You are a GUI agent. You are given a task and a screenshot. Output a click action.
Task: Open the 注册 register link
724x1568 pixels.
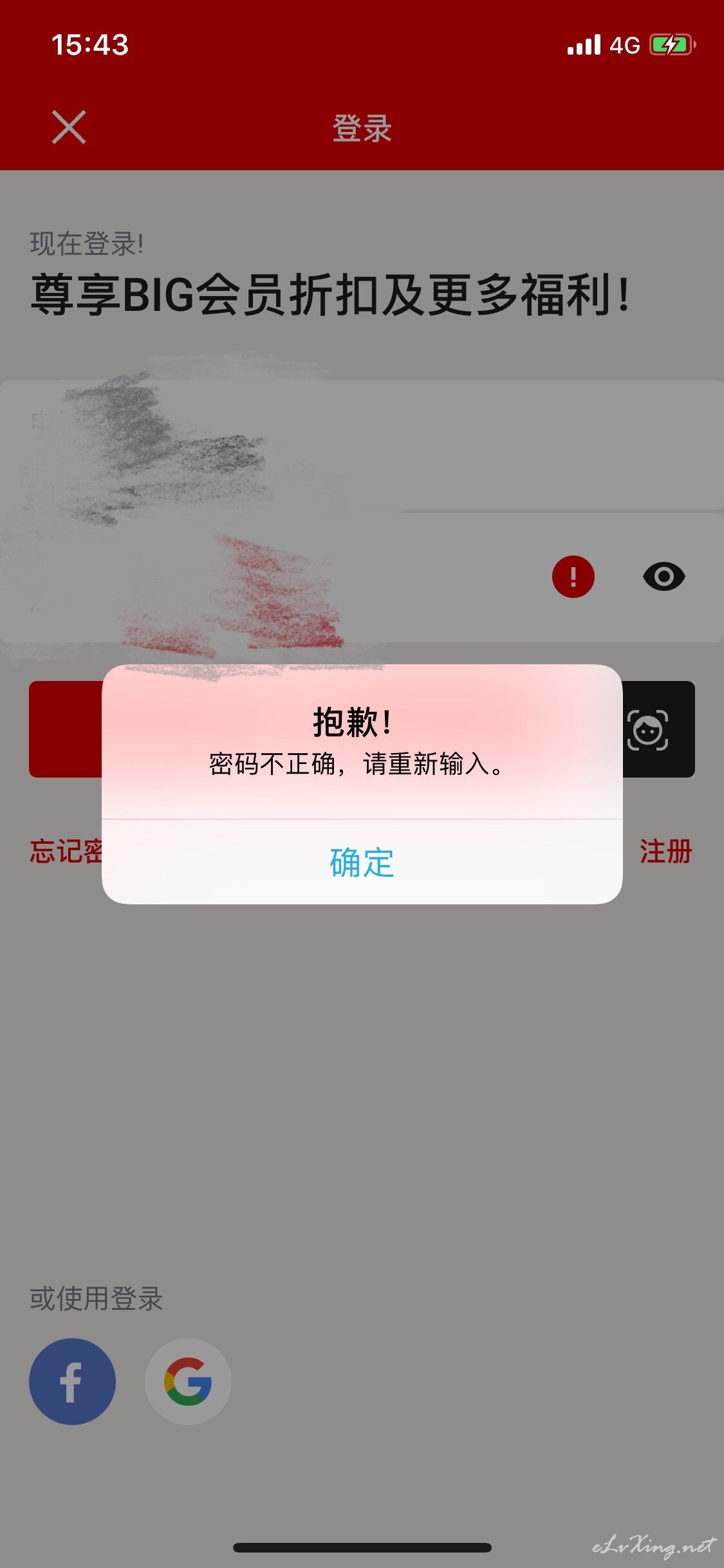666,851
